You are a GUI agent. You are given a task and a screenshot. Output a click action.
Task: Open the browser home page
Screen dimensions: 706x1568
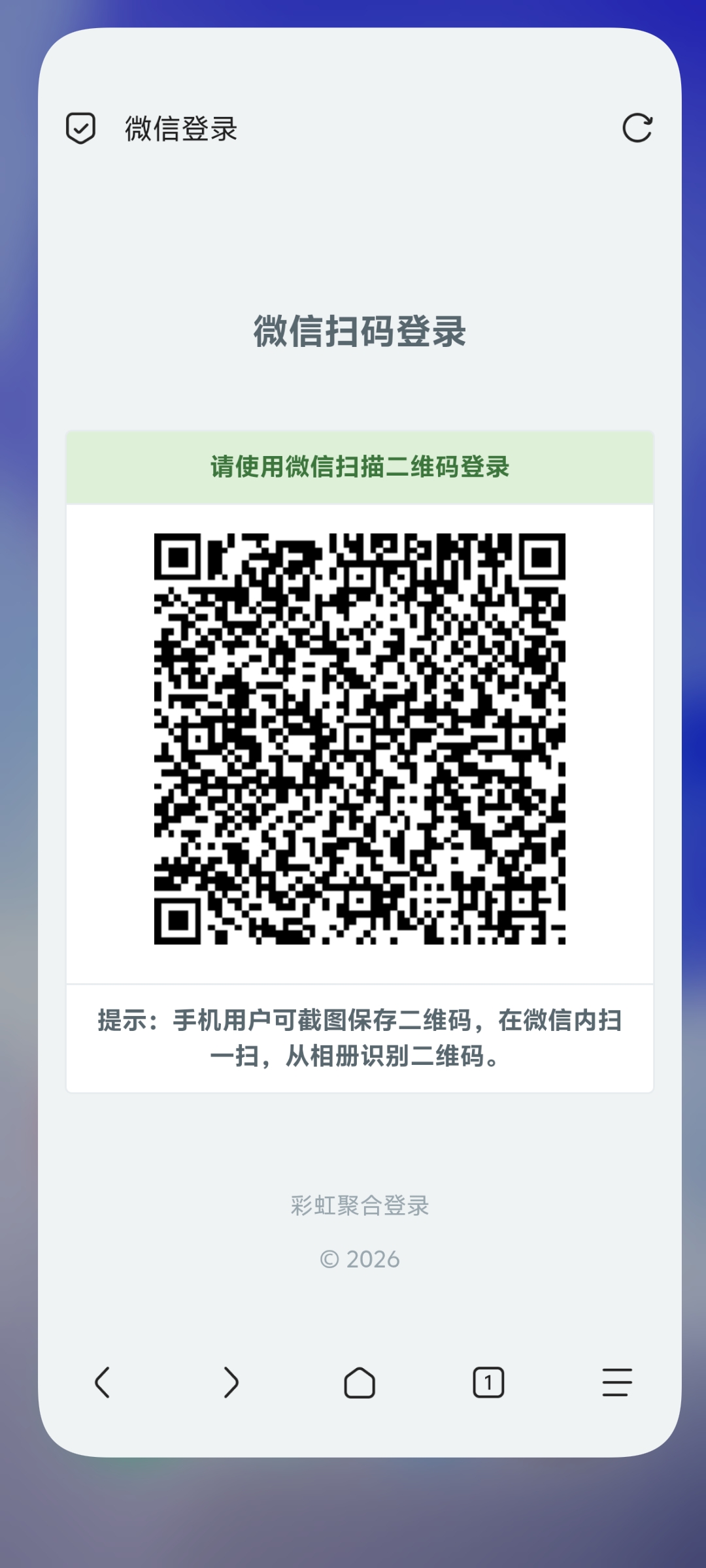tap(360, 1382)
